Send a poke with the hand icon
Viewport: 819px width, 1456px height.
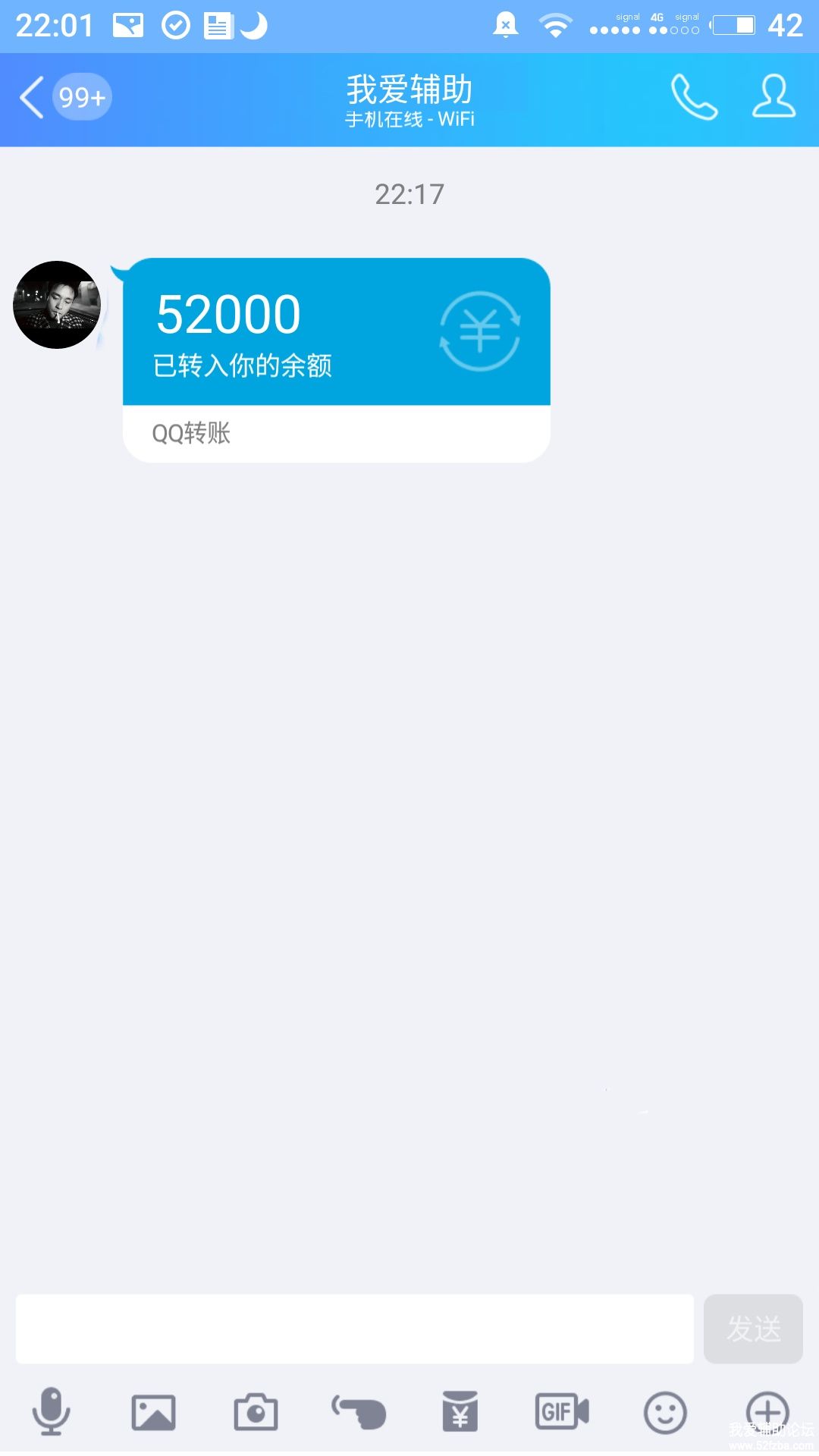[359, 1412]
